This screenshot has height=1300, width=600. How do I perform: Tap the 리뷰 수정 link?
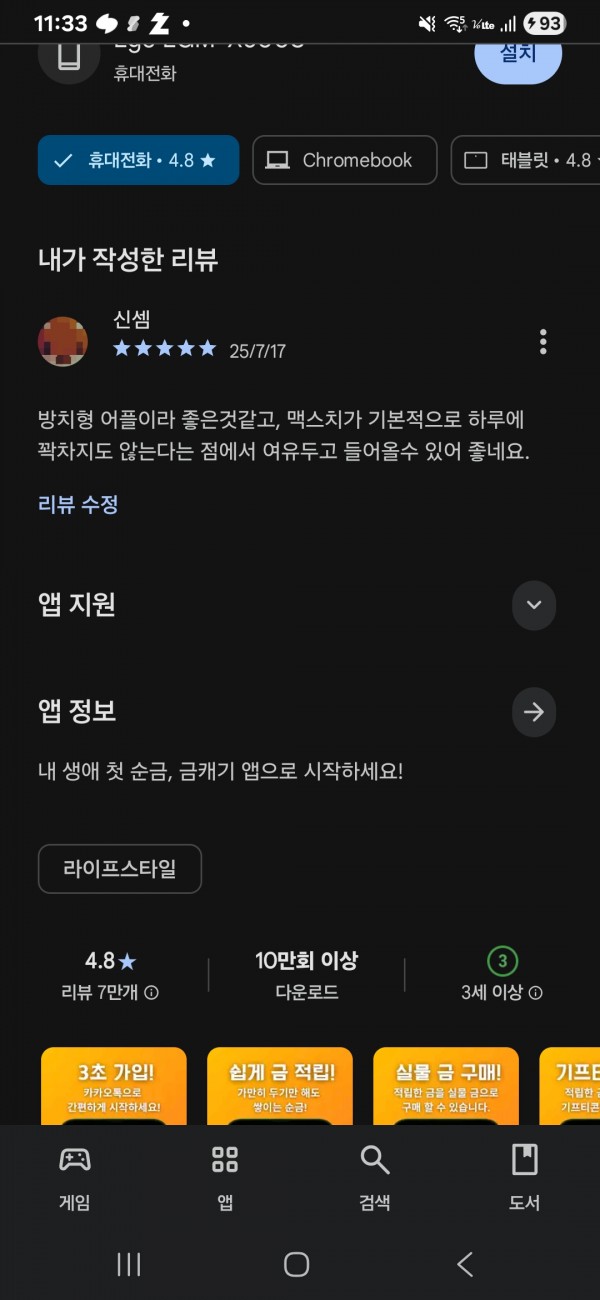click(78, 504)
